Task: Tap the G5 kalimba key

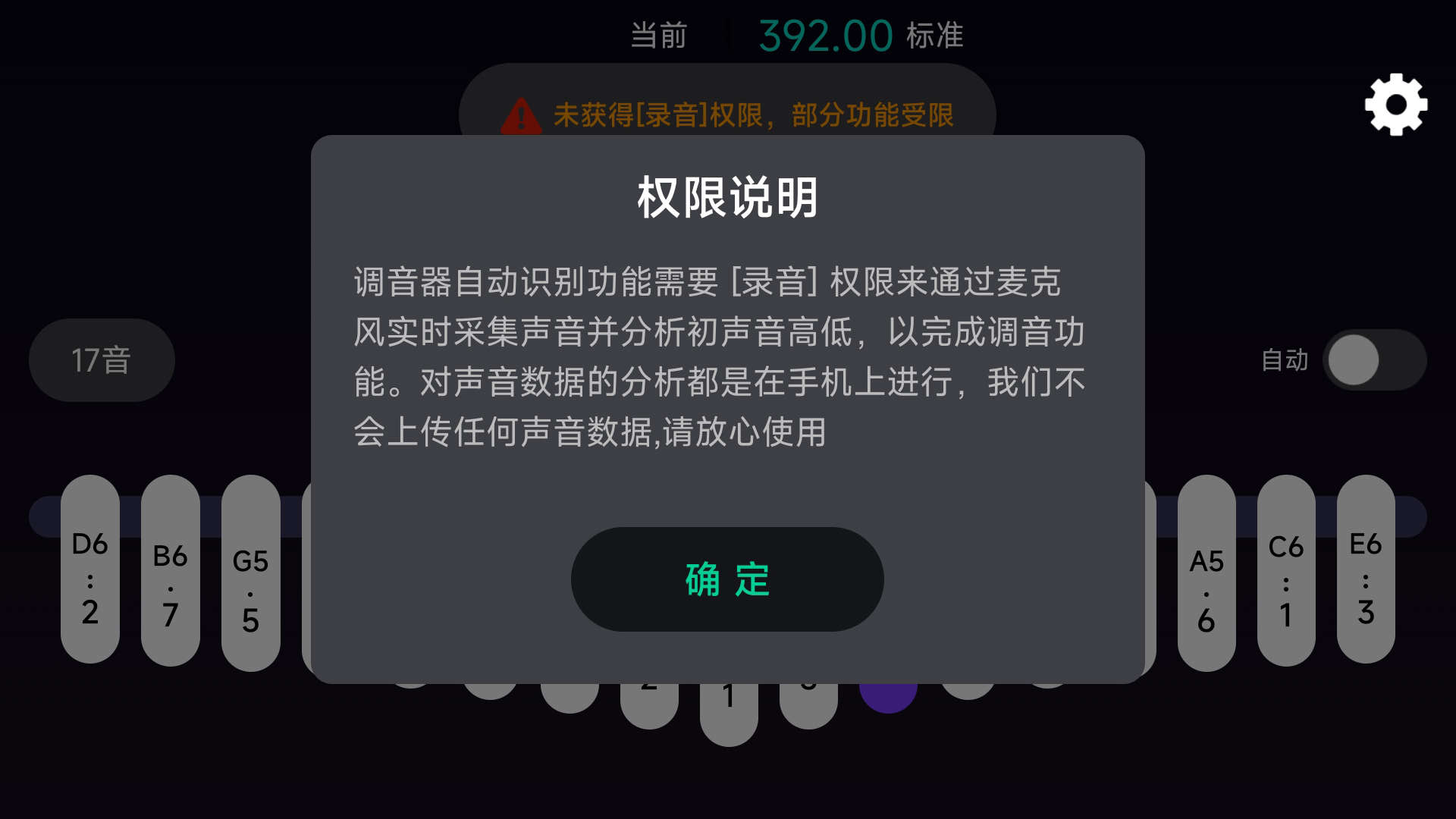Action: 251,573
